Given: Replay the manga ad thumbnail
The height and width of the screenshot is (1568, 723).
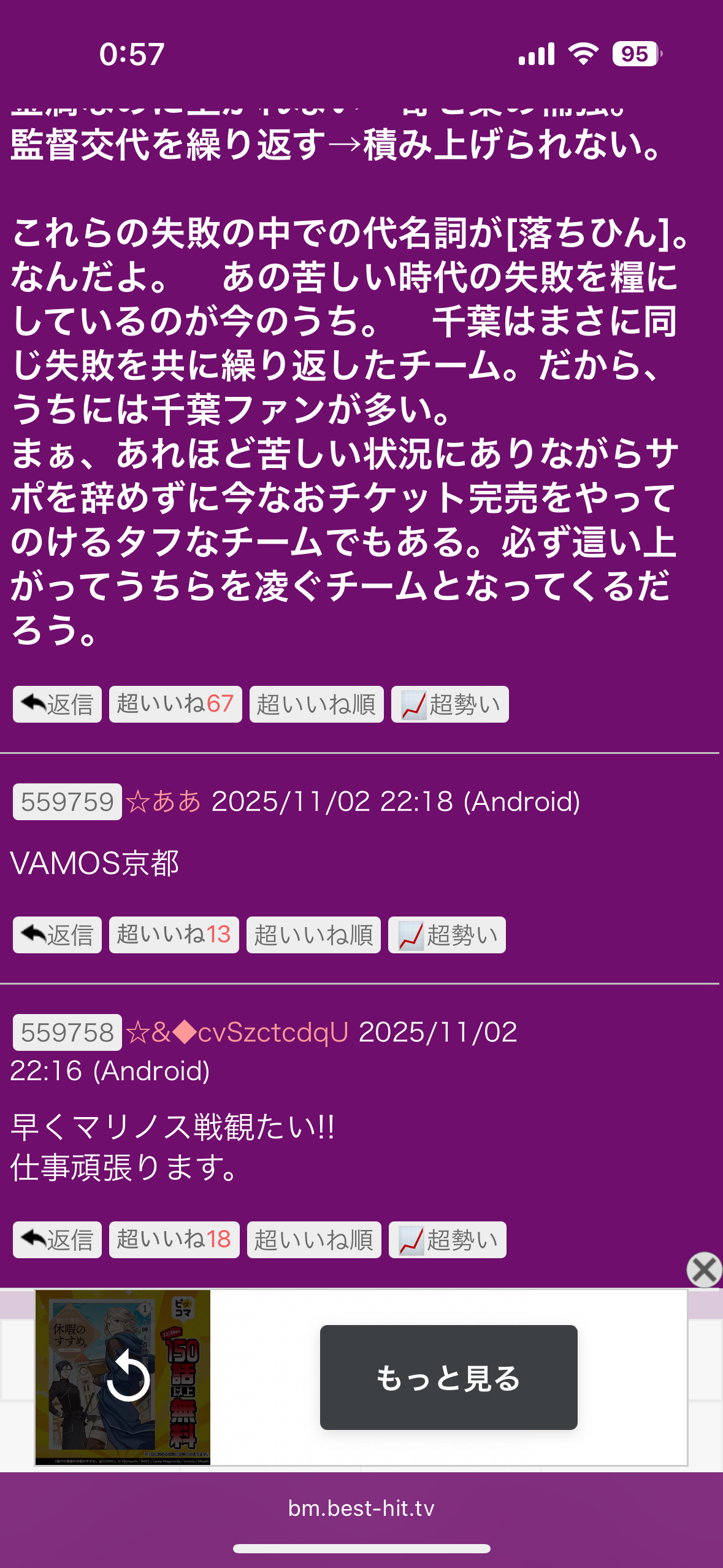Looking at the screenshot, I should pyautogui.click(x=128, y=1378).
